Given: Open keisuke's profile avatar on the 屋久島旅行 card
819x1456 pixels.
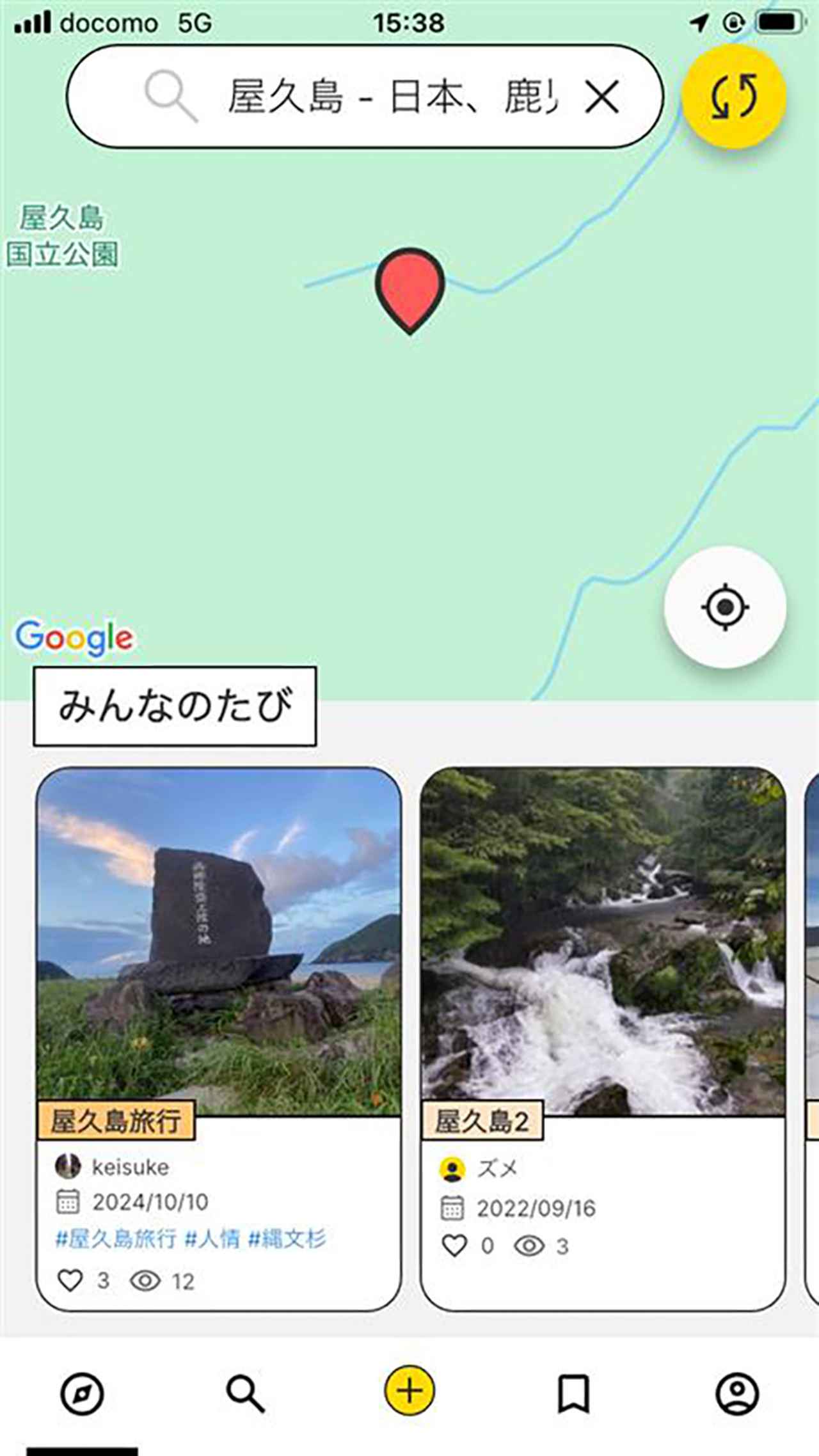Looking at the screenshot, I should point(70,1166).
